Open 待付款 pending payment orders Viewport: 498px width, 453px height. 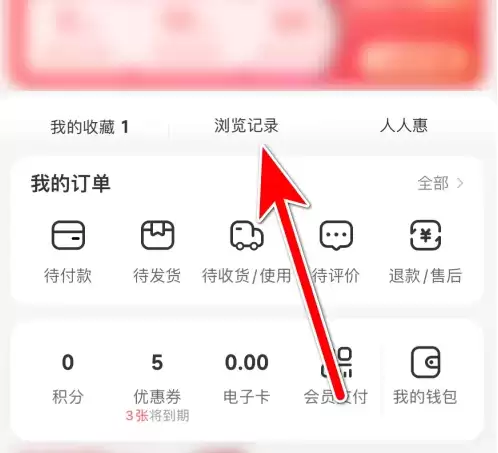pyautogui.click(x=68, y=252)
